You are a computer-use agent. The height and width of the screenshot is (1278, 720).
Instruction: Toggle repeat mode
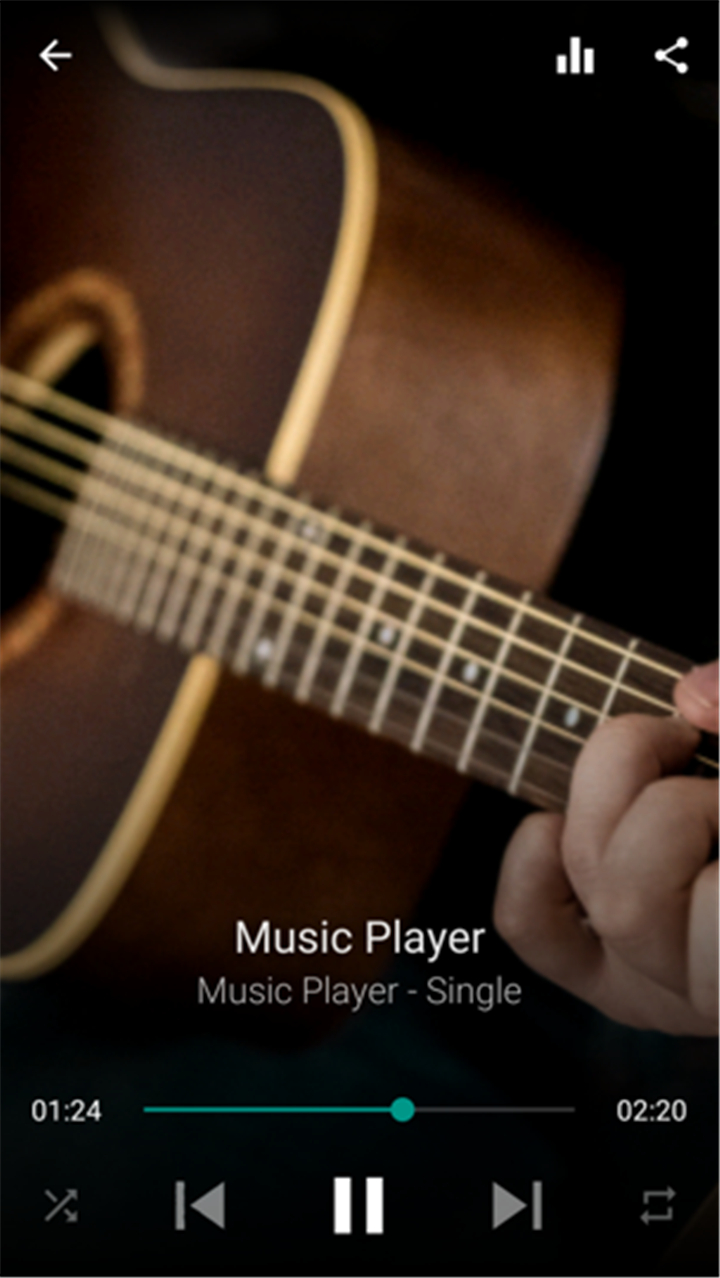click(658, 1205)
